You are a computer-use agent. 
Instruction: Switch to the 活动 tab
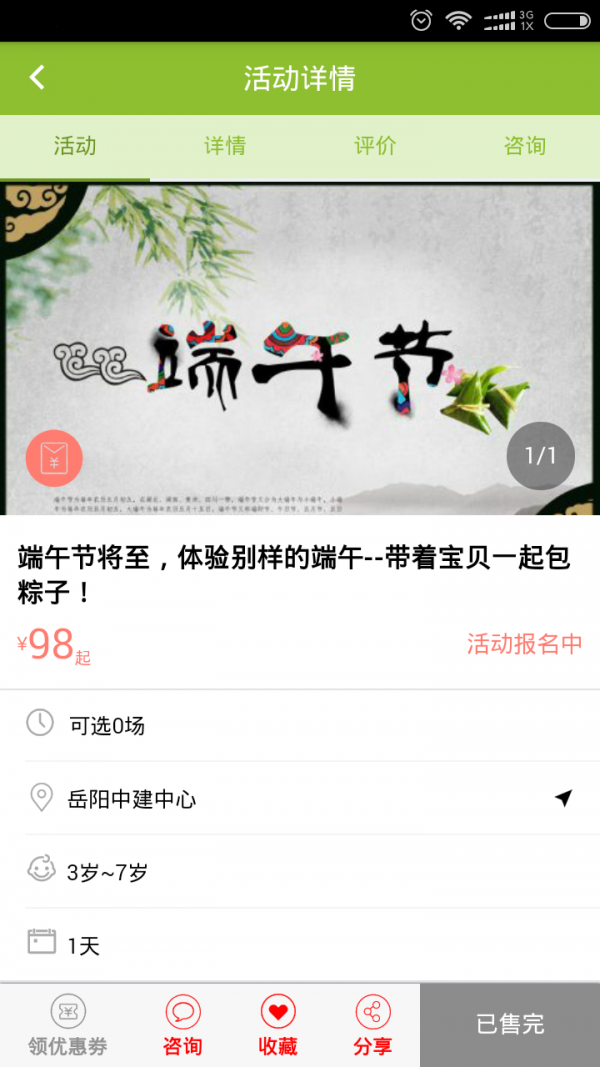[75, 146]
